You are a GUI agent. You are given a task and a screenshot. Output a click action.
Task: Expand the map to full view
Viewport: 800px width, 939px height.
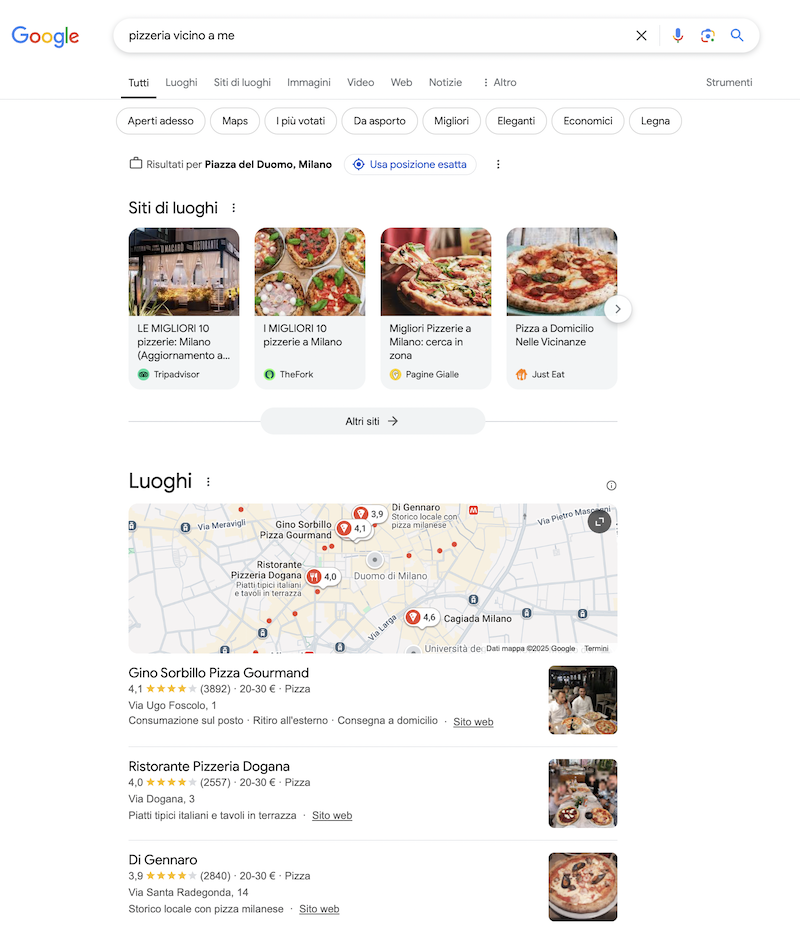(599, 521)
